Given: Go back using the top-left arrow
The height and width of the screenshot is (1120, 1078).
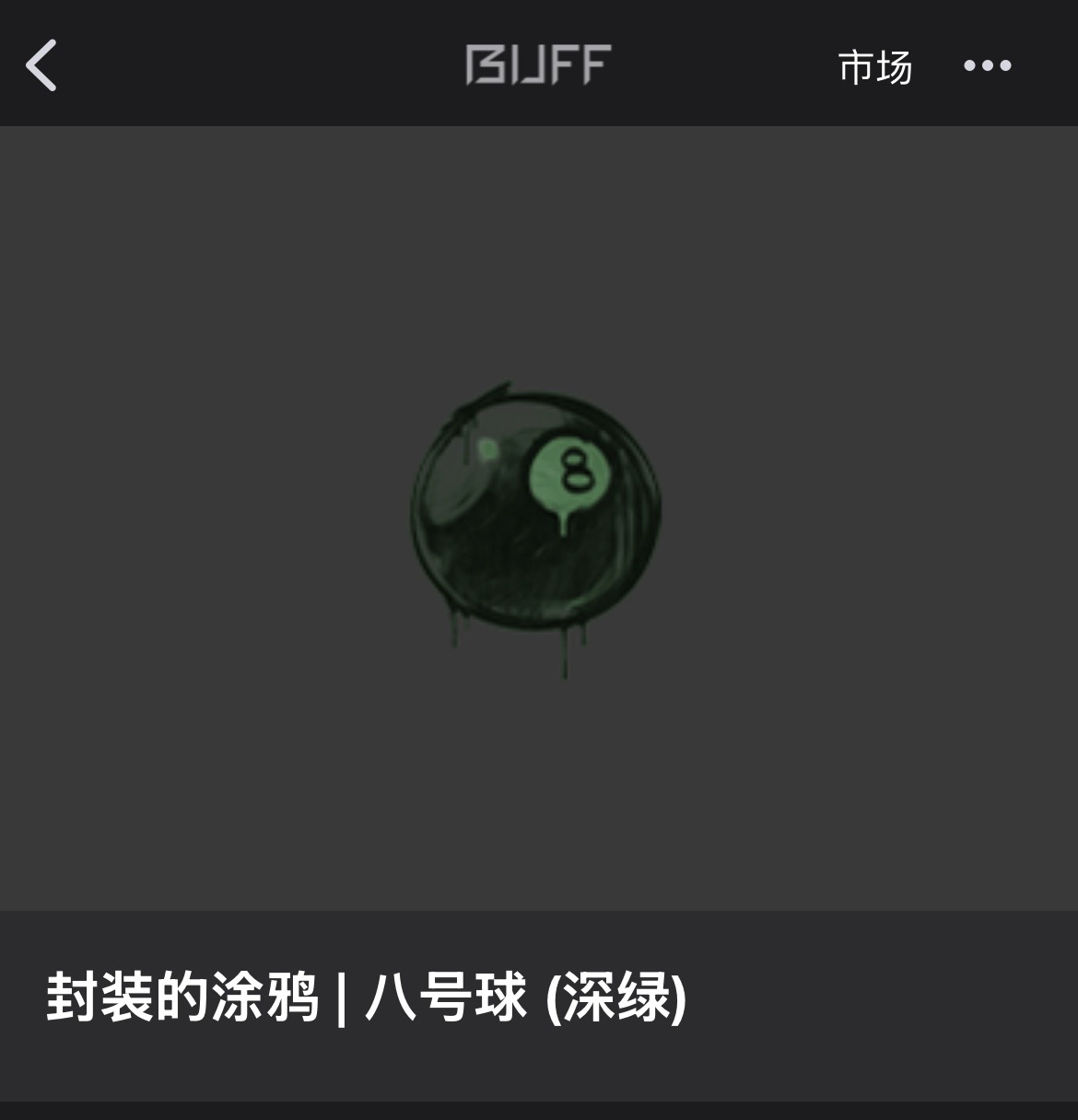Looking at the screenshot, I should point(42,65).
